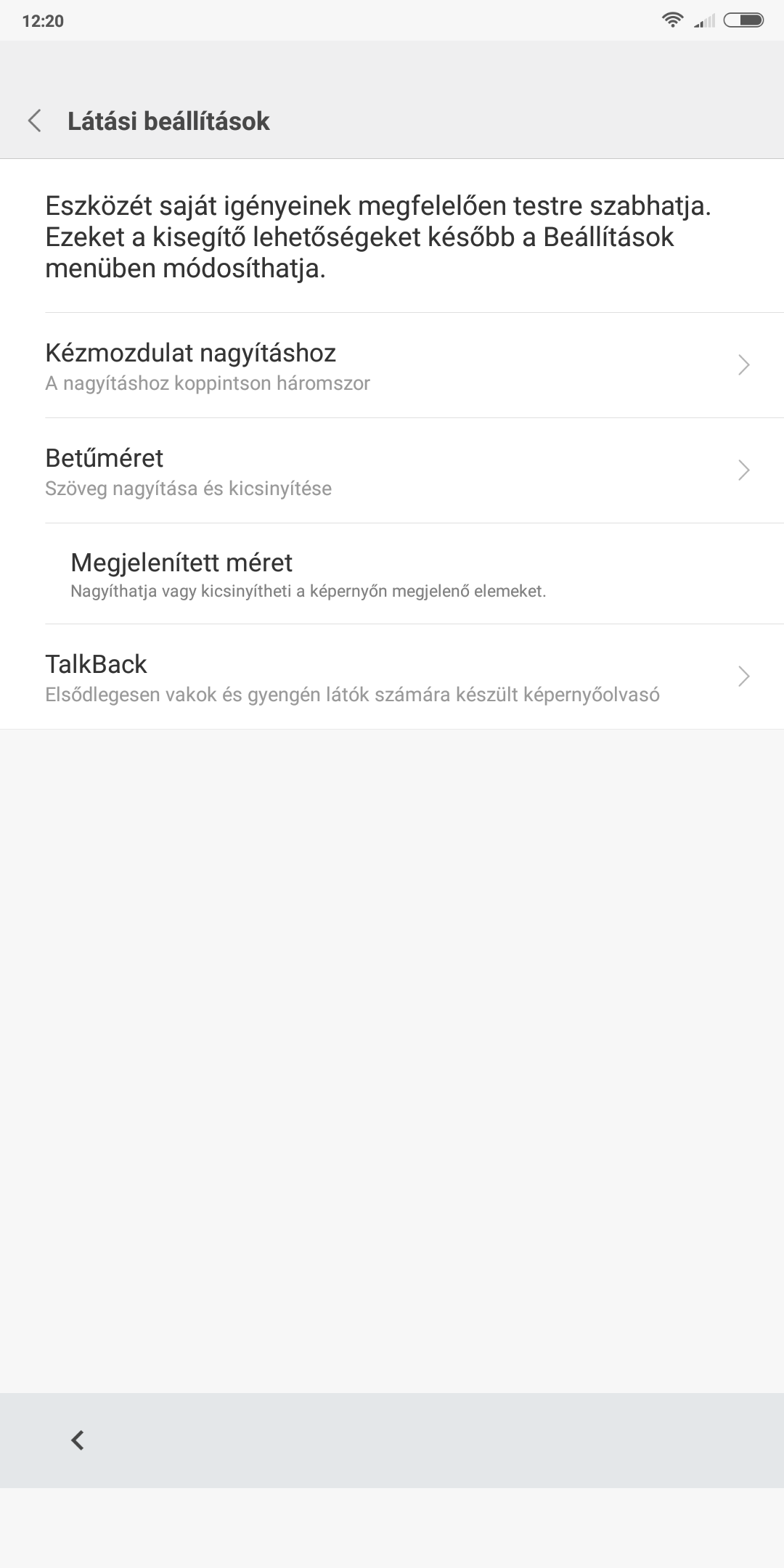Open Kézmozdulat nagyításhoz settings
Screen dimensions: 784x1568
click(392, 365)
